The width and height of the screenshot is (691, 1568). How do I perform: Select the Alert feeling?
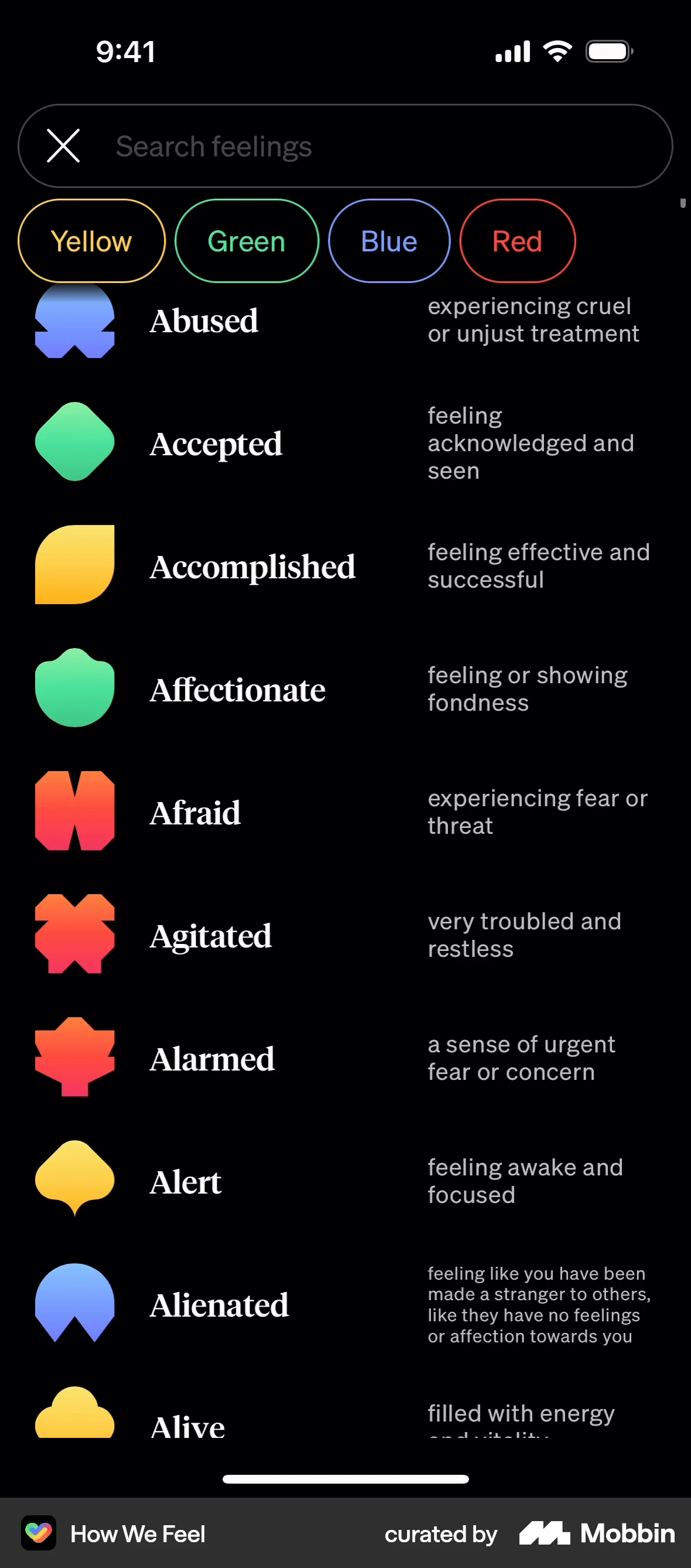click(x=186, y=1181)
